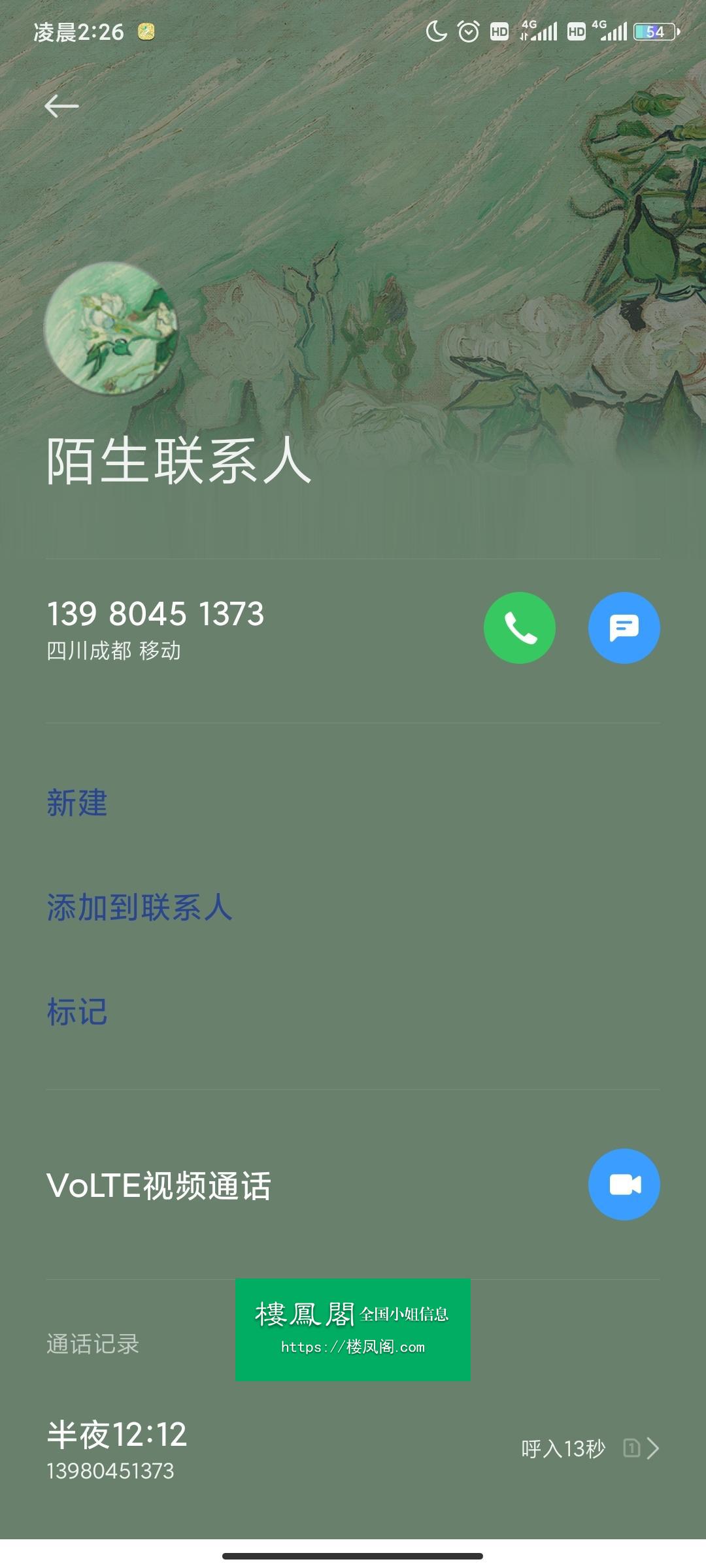Tap 标记 to mark this number

tap(77, 1012)
